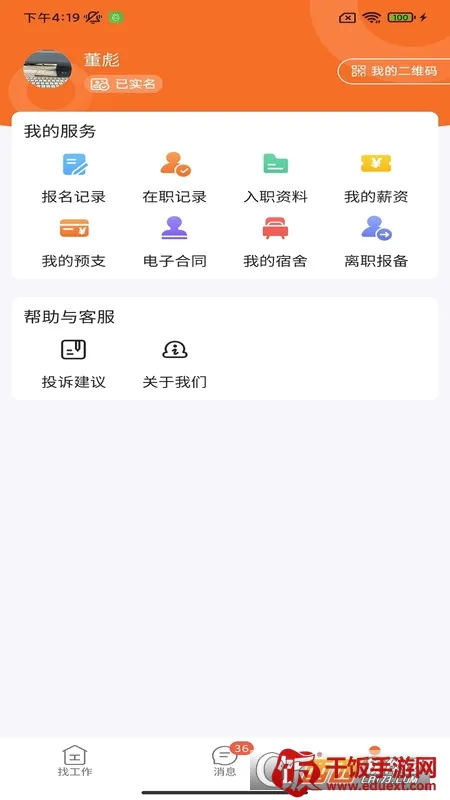Tap the 已实名 verification badge

coord(123,84)
